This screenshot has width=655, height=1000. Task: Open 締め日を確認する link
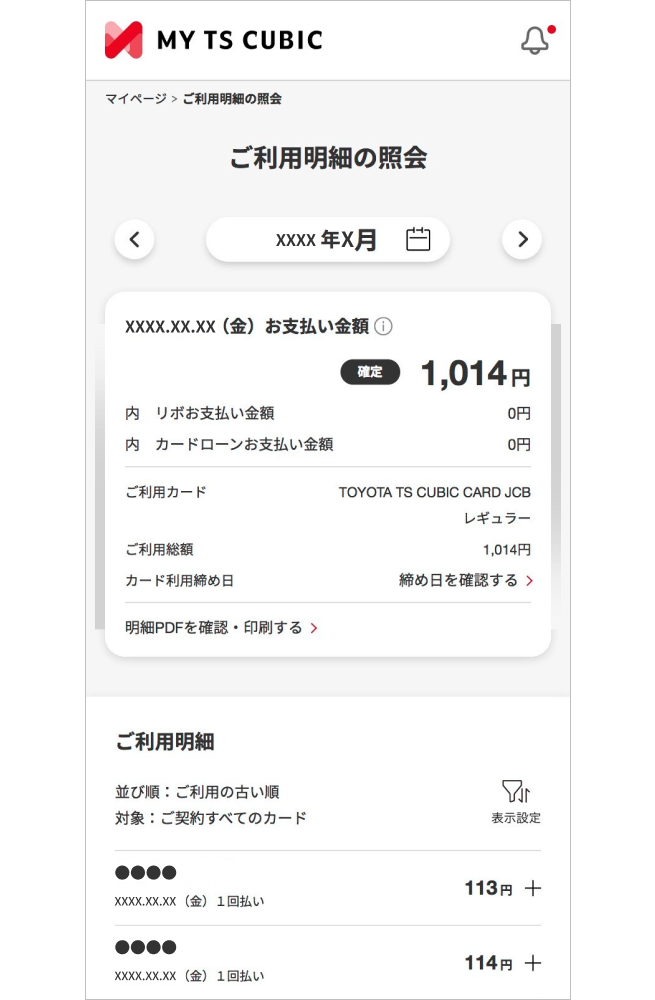click(465, 581)
